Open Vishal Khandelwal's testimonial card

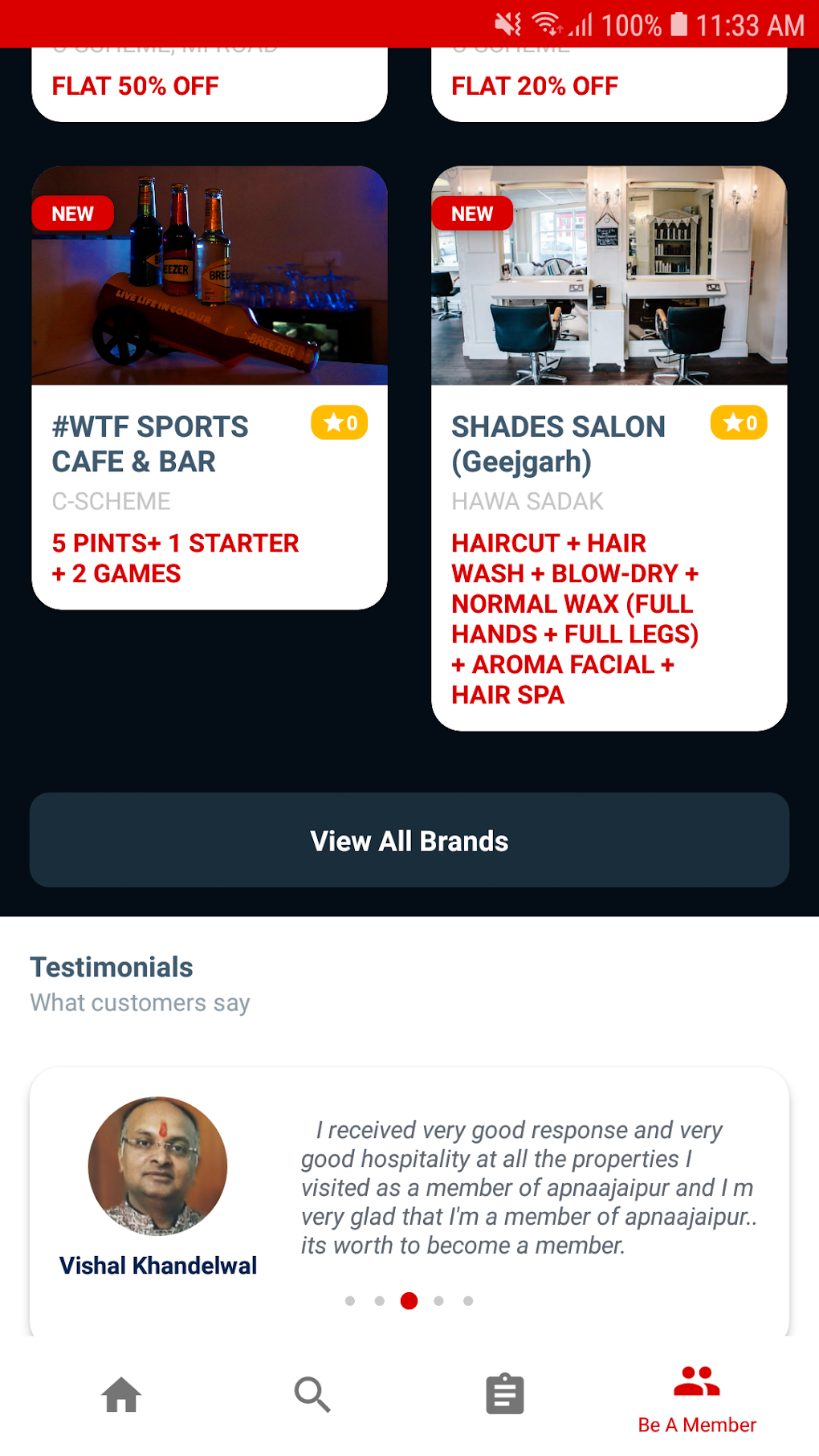click(x=409, y=1189)
